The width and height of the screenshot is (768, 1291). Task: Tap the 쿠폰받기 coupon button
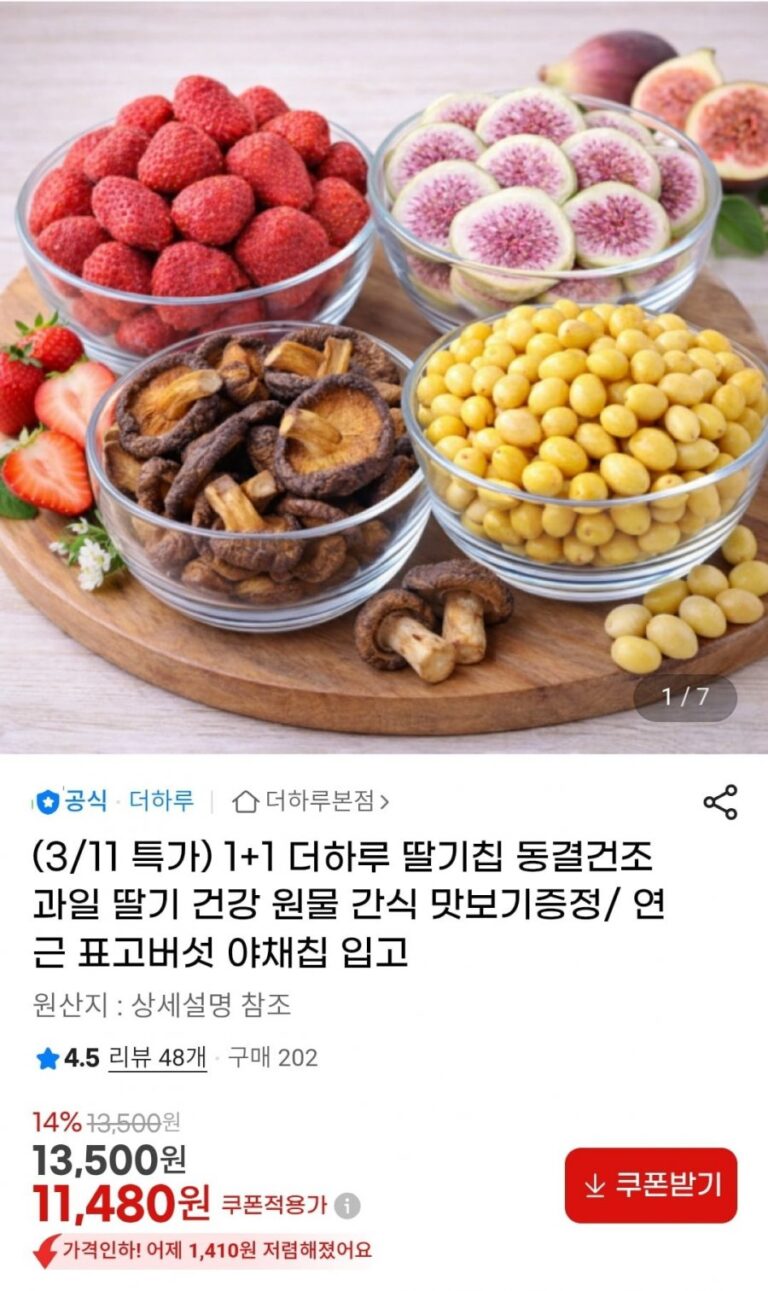click(x=651, y=1185)
